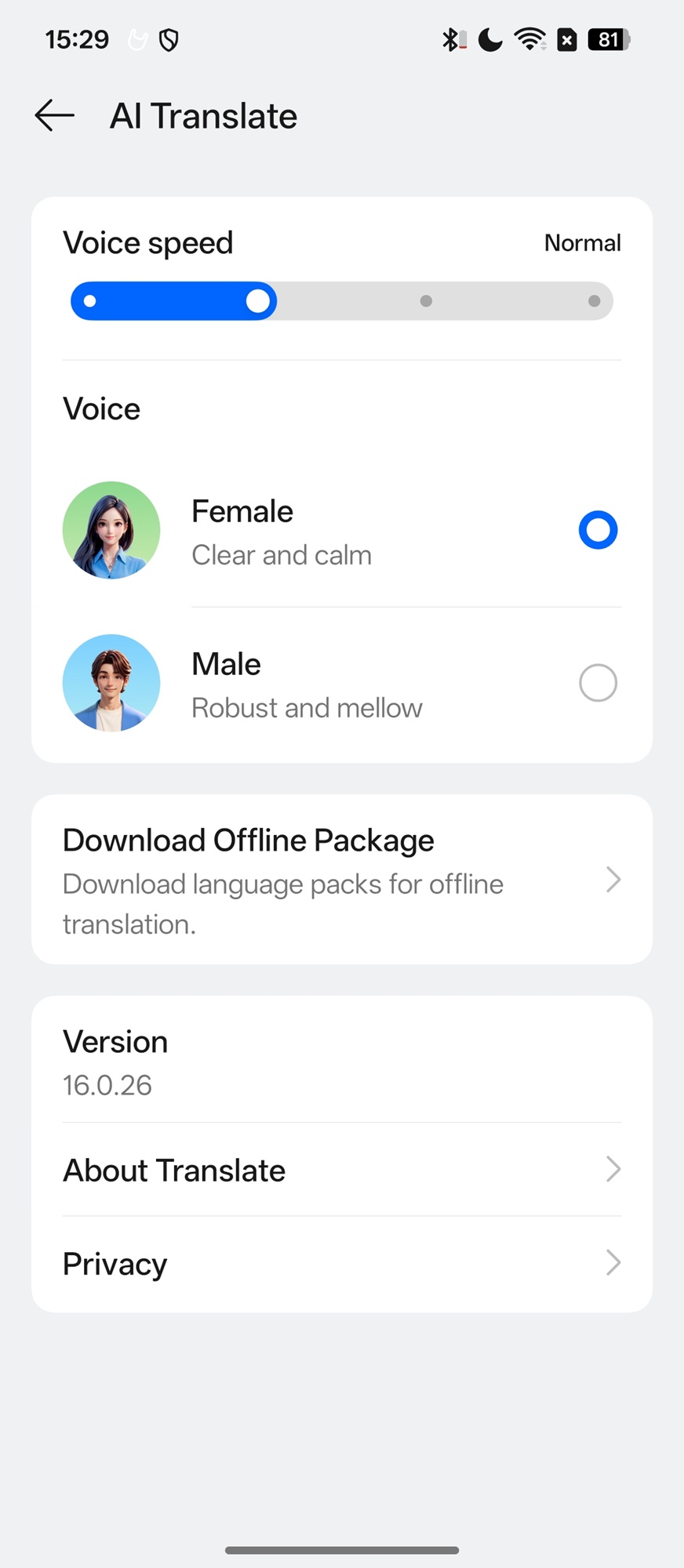Set voice speed to the slowest dot
Image resolution: width=684 pixels, height=1568 pixels.
pos(90,301)
